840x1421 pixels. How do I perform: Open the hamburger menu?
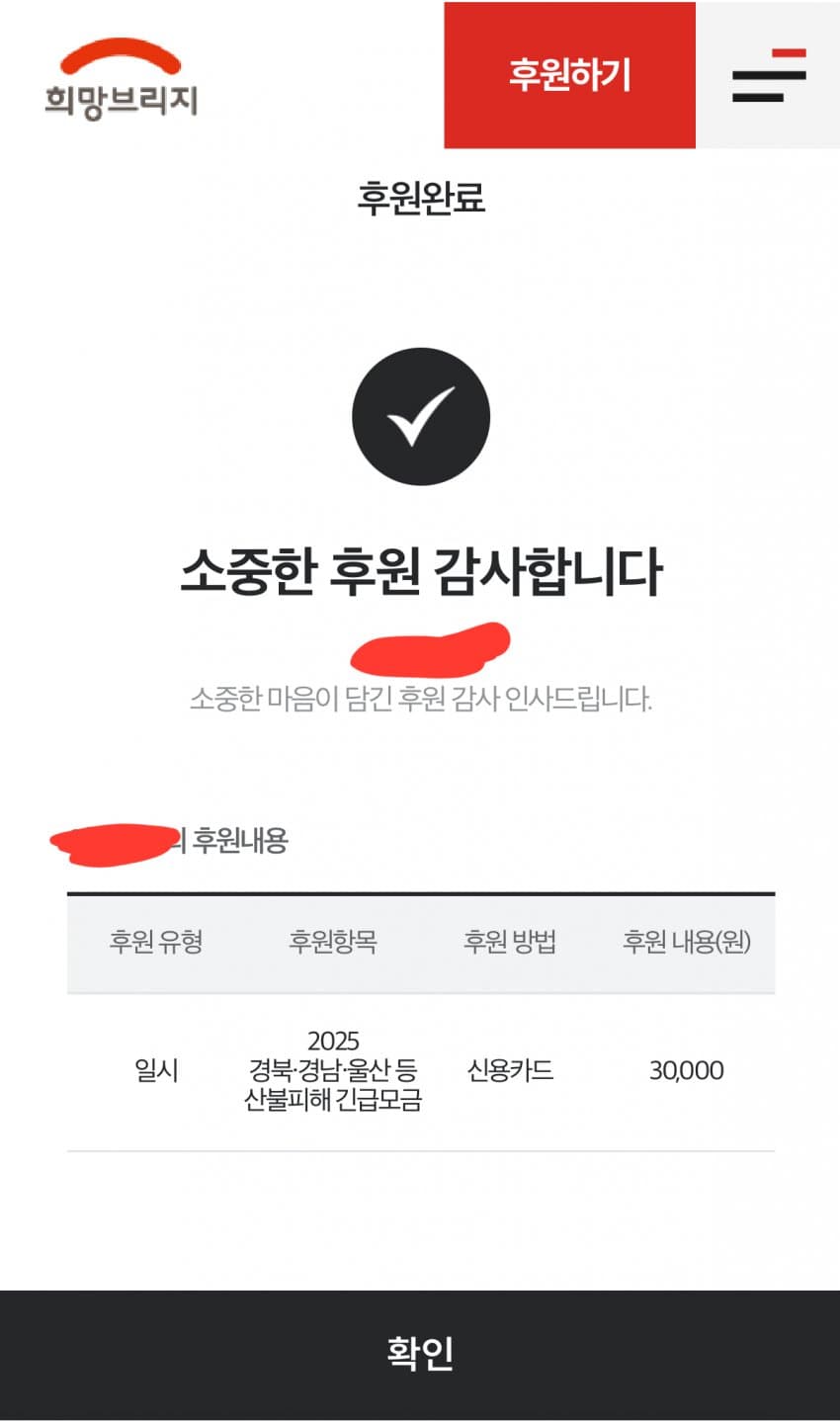(x=768, y=75)
